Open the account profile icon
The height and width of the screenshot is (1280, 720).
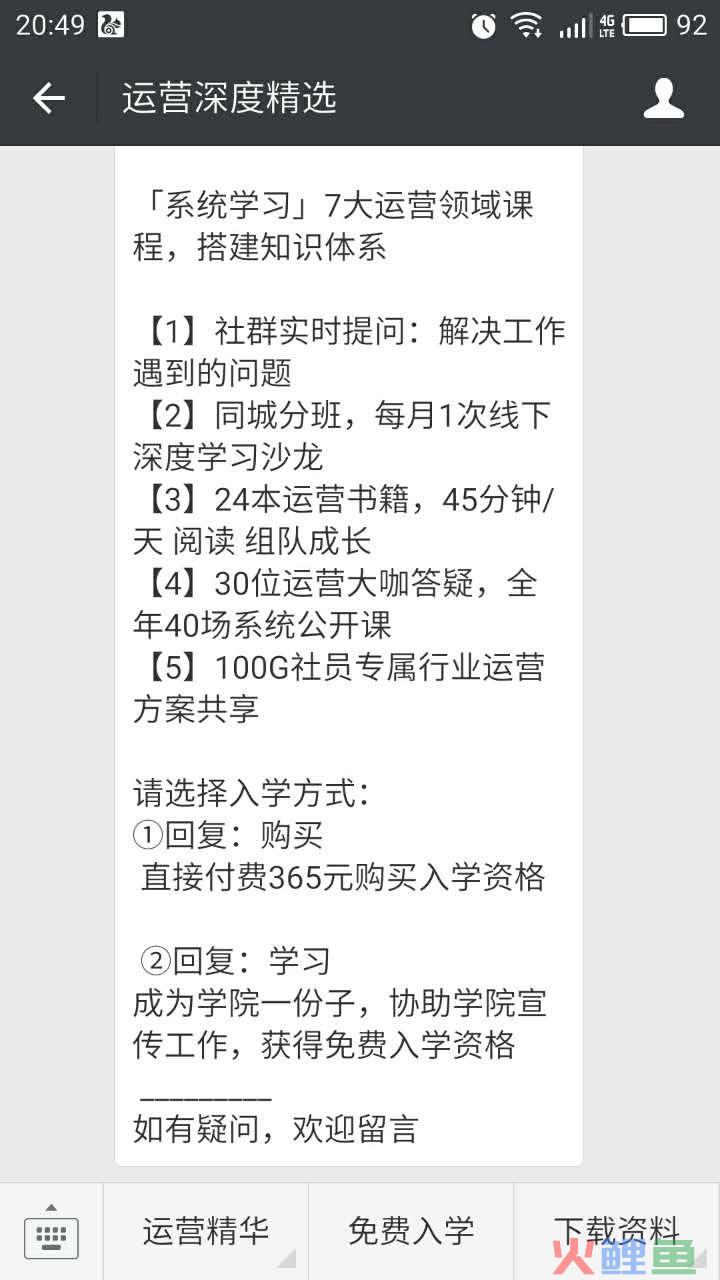coord(664,98)
